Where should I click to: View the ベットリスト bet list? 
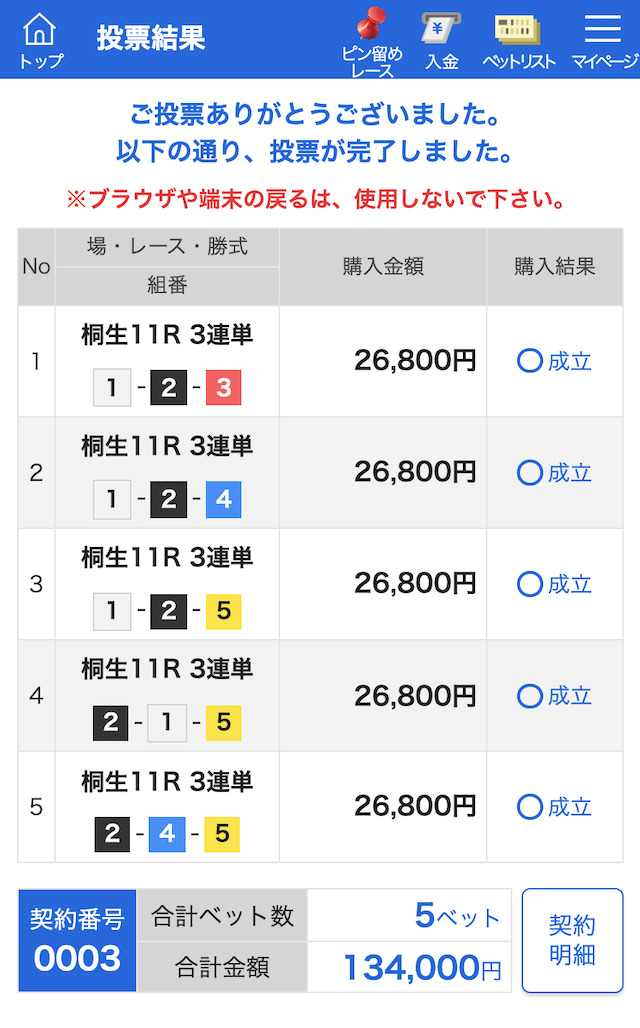(x=519, y=41)
